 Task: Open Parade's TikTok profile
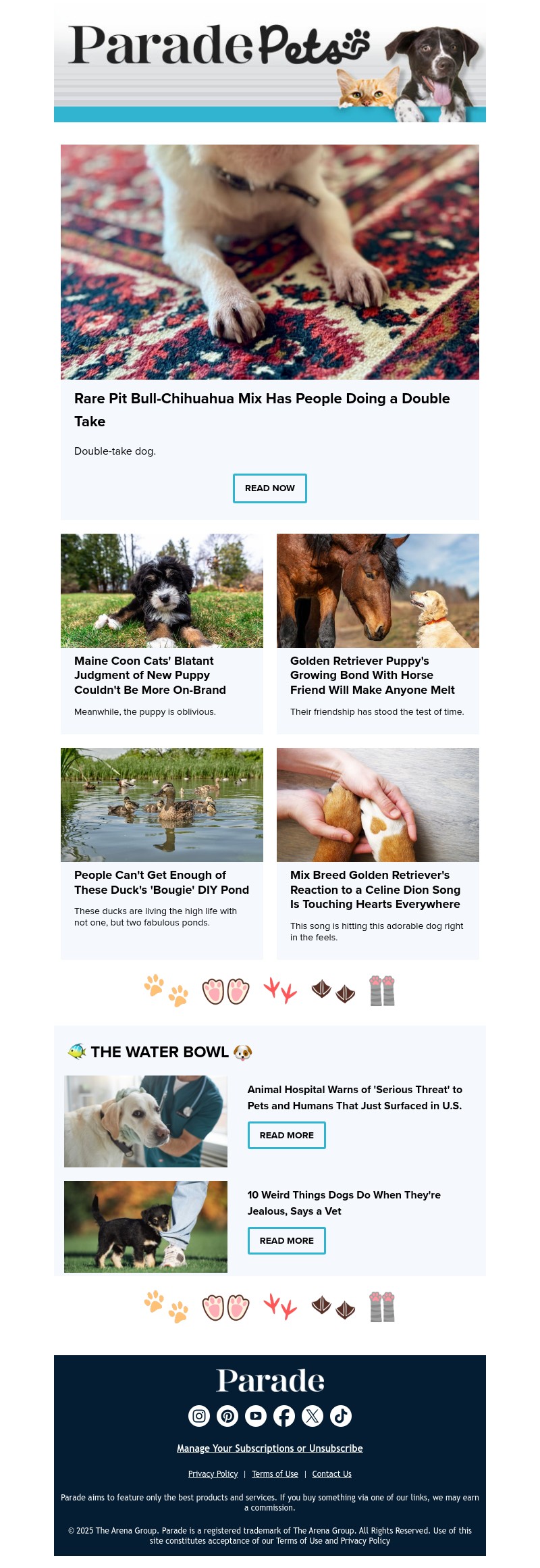(x=341, y=1415)
